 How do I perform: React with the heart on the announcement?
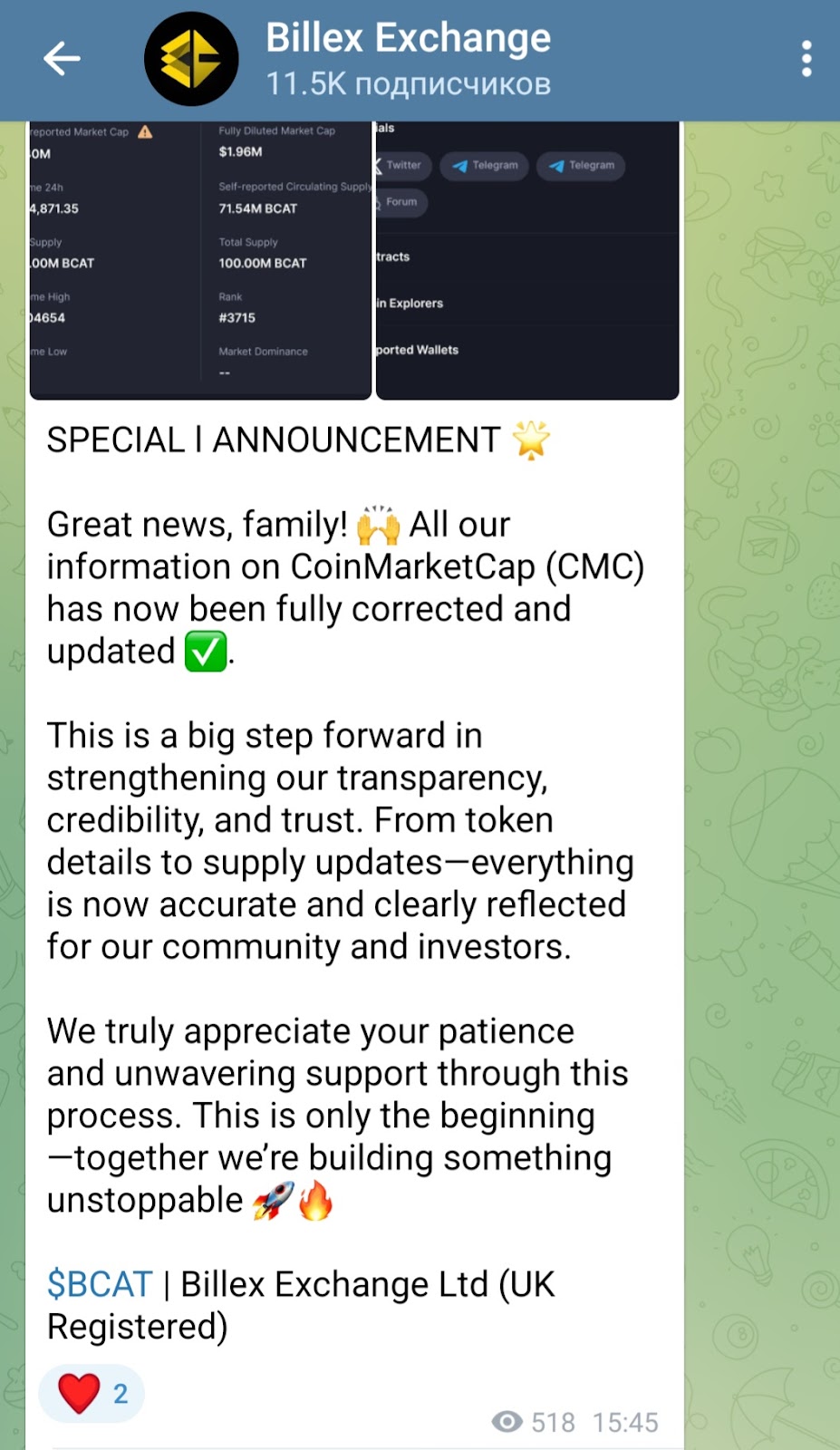91,1393
